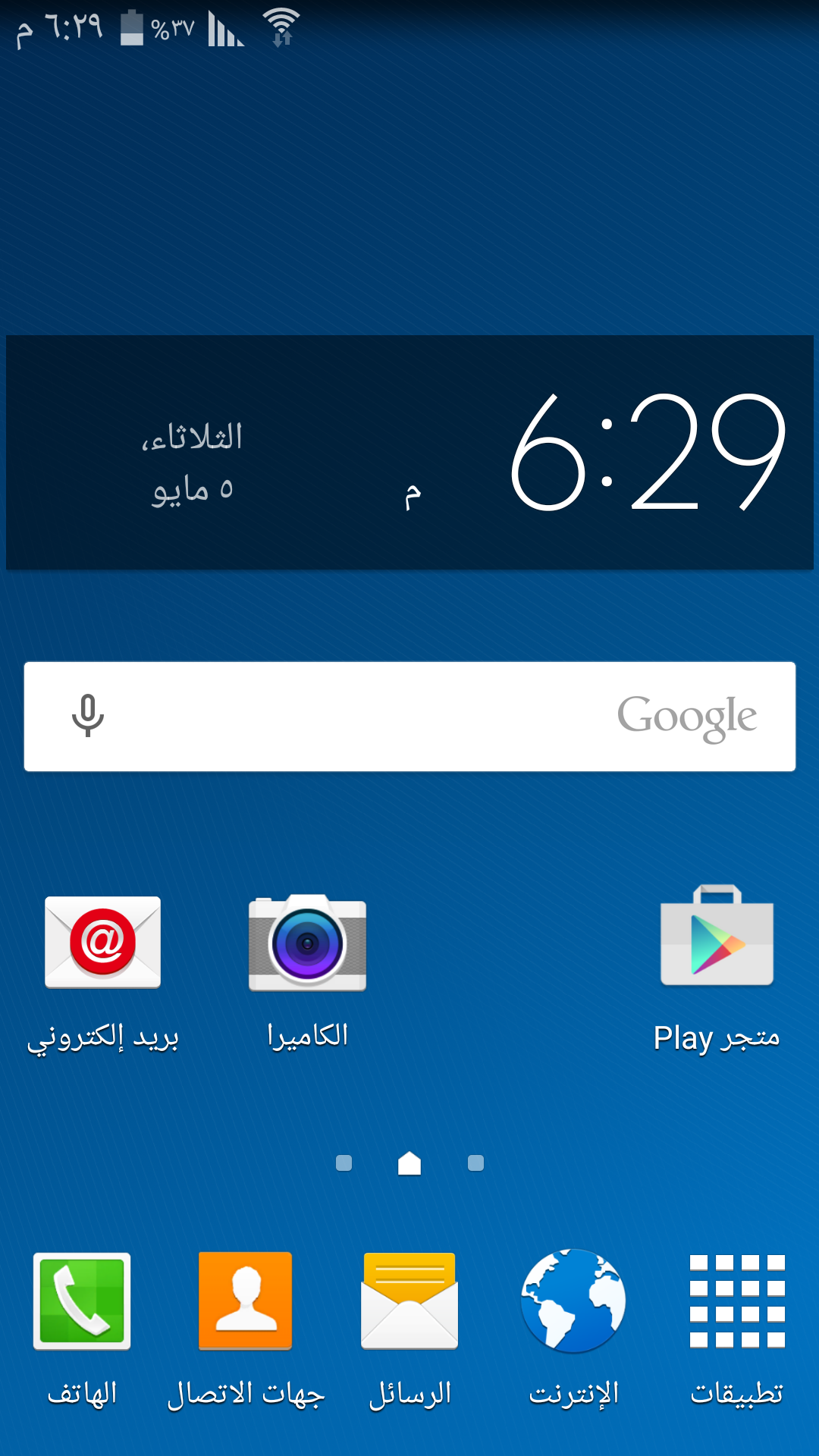The image size is (819, 1456).
Task: Start voice search with the microphone
Action: [88, 715]
